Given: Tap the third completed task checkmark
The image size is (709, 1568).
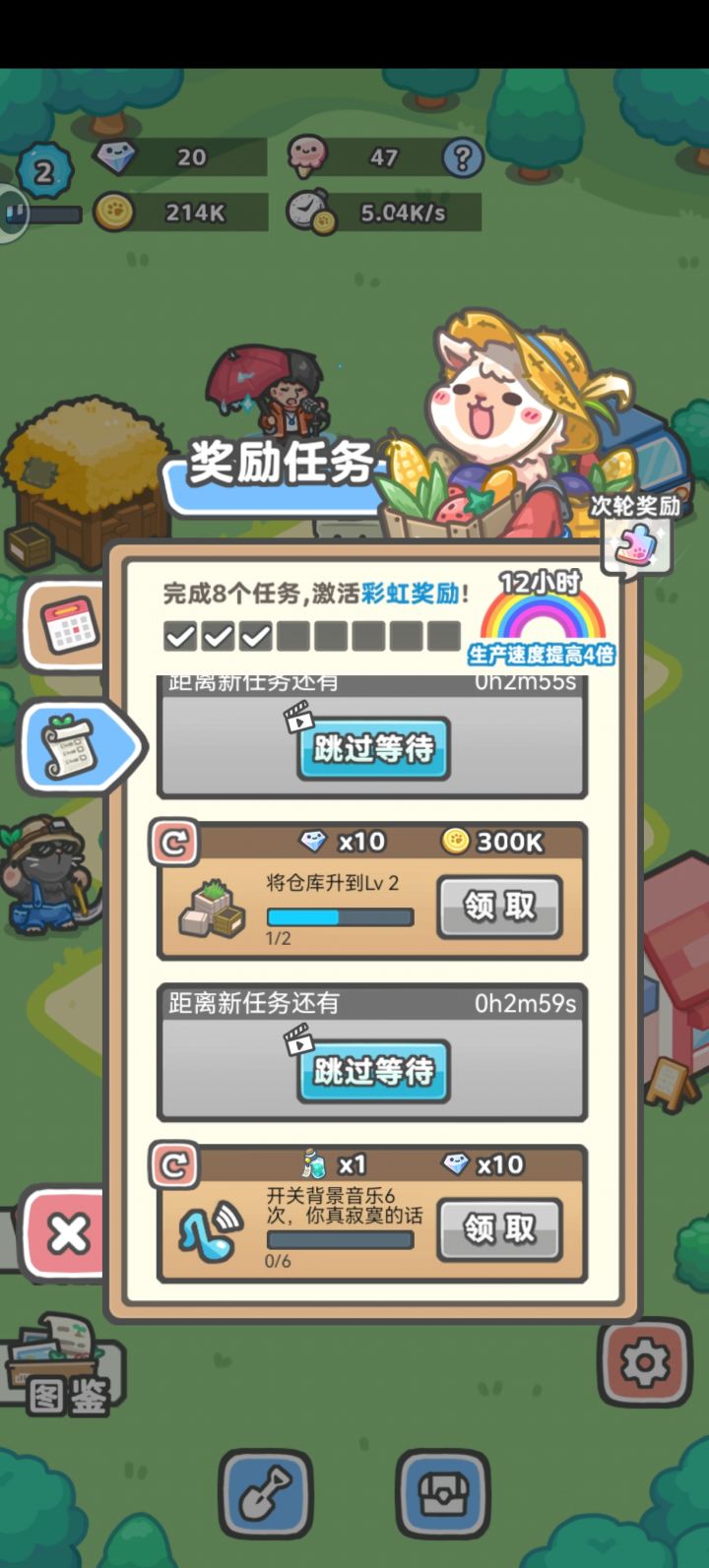Looking at the screenshot, I should coord(257,637).
